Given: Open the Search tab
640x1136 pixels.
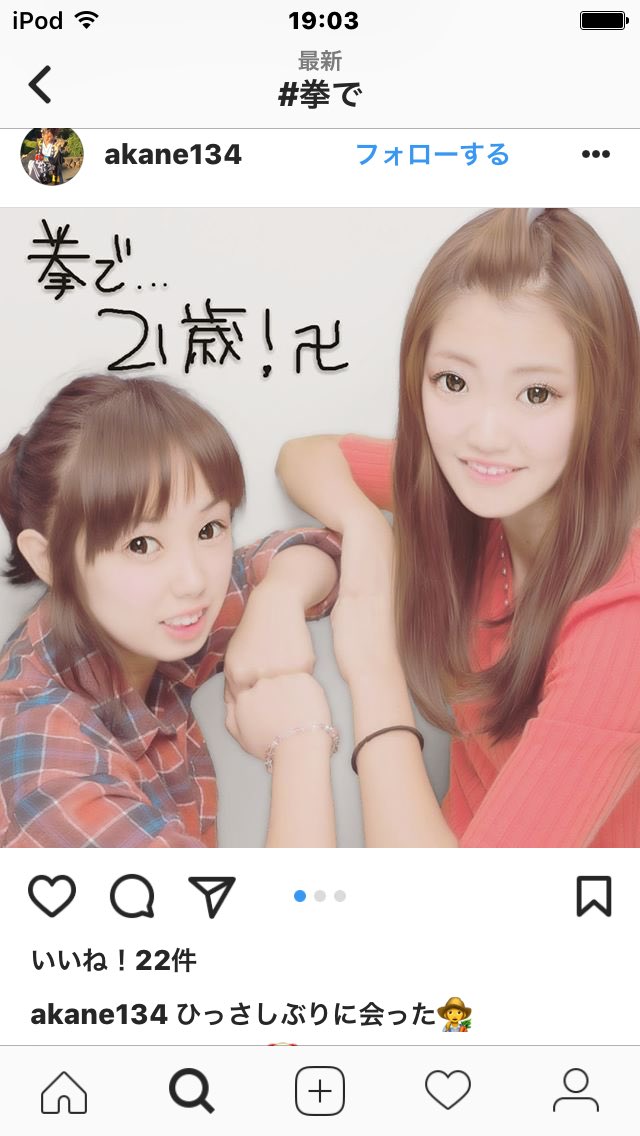Looking at the screenshot, I should pyautogui.click(x=192, y=1091).
